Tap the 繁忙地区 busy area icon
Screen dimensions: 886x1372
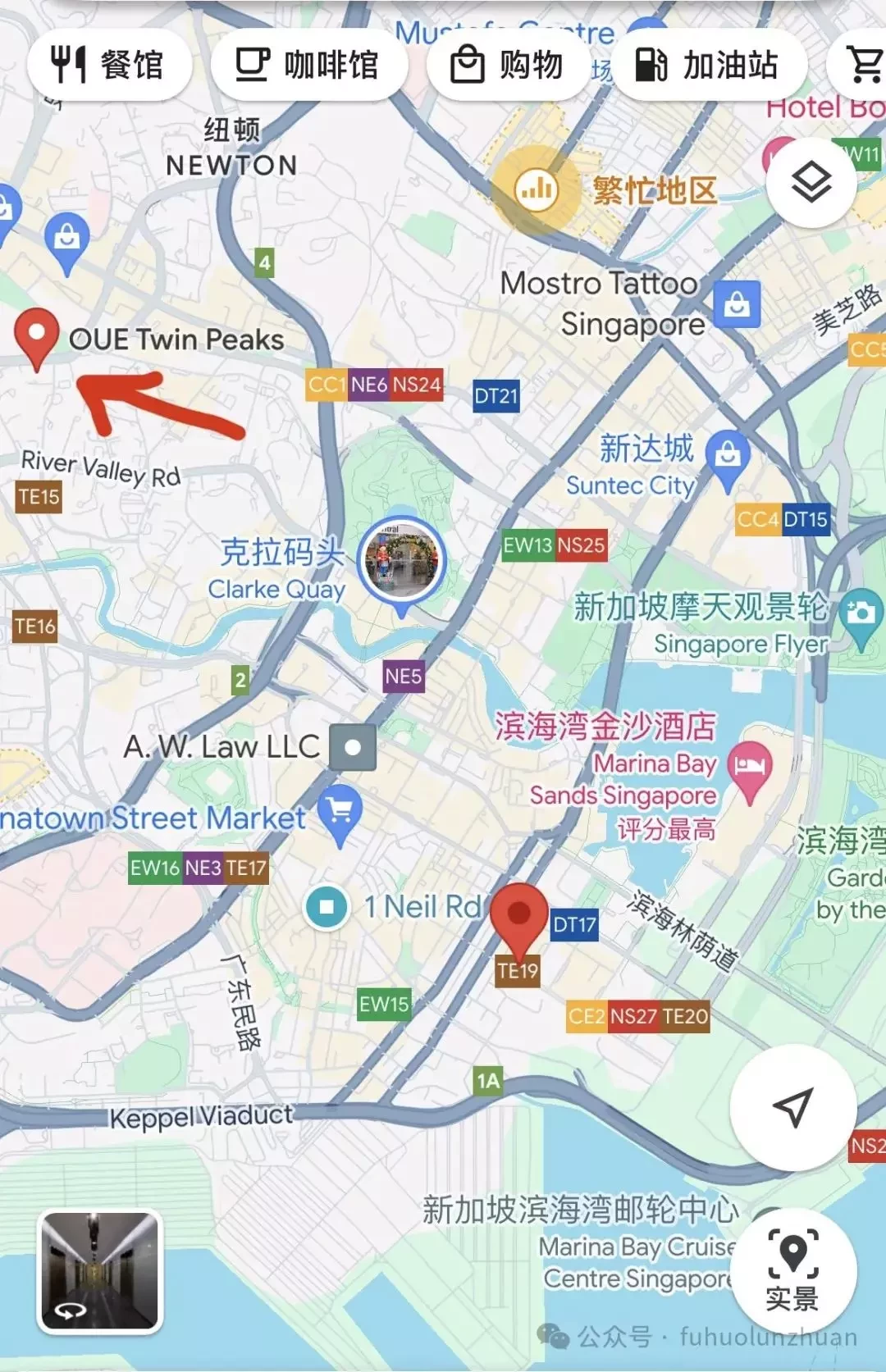pos(537,190)
